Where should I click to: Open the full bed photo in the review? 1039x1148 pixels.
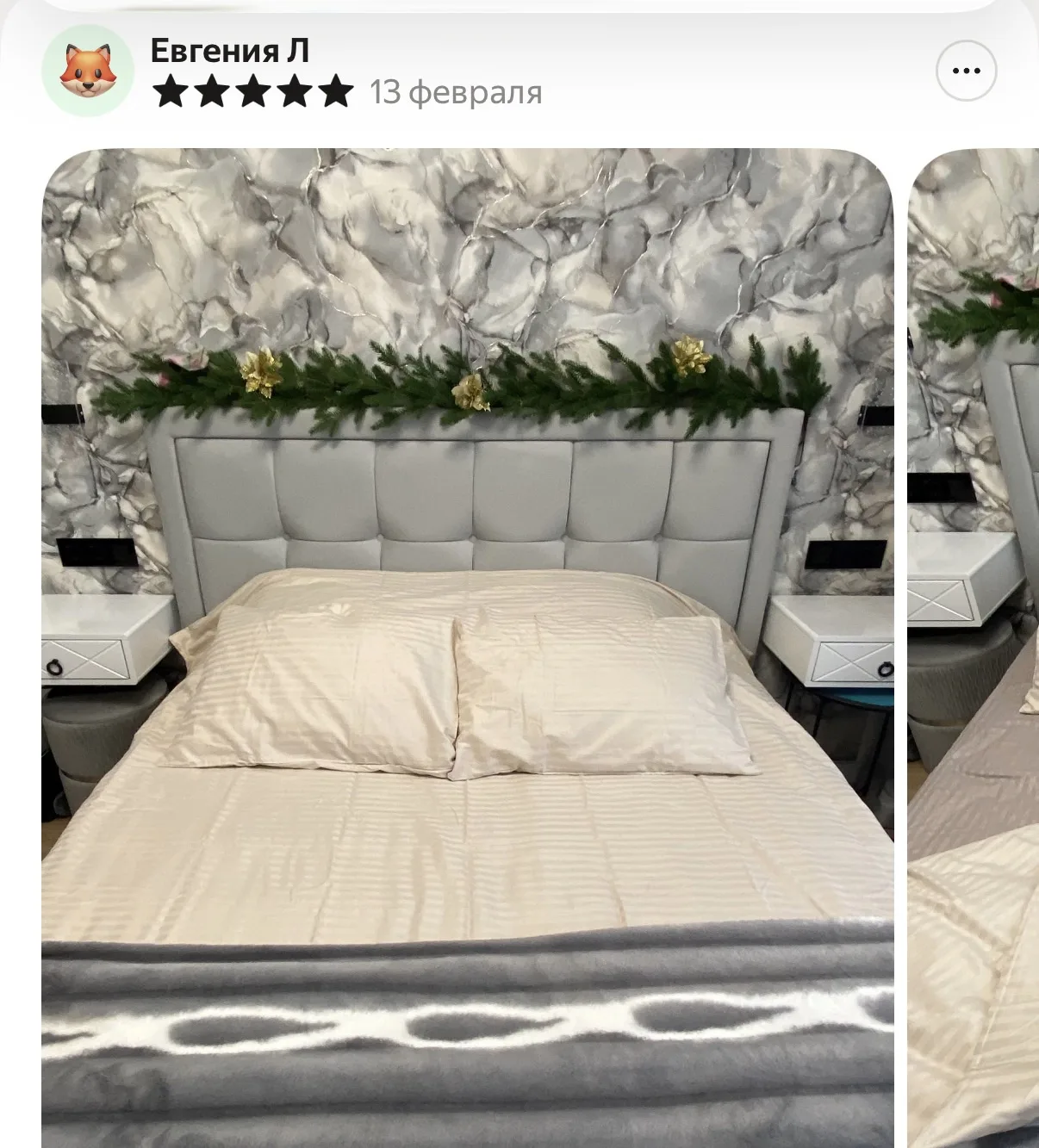tap(468, 648)
